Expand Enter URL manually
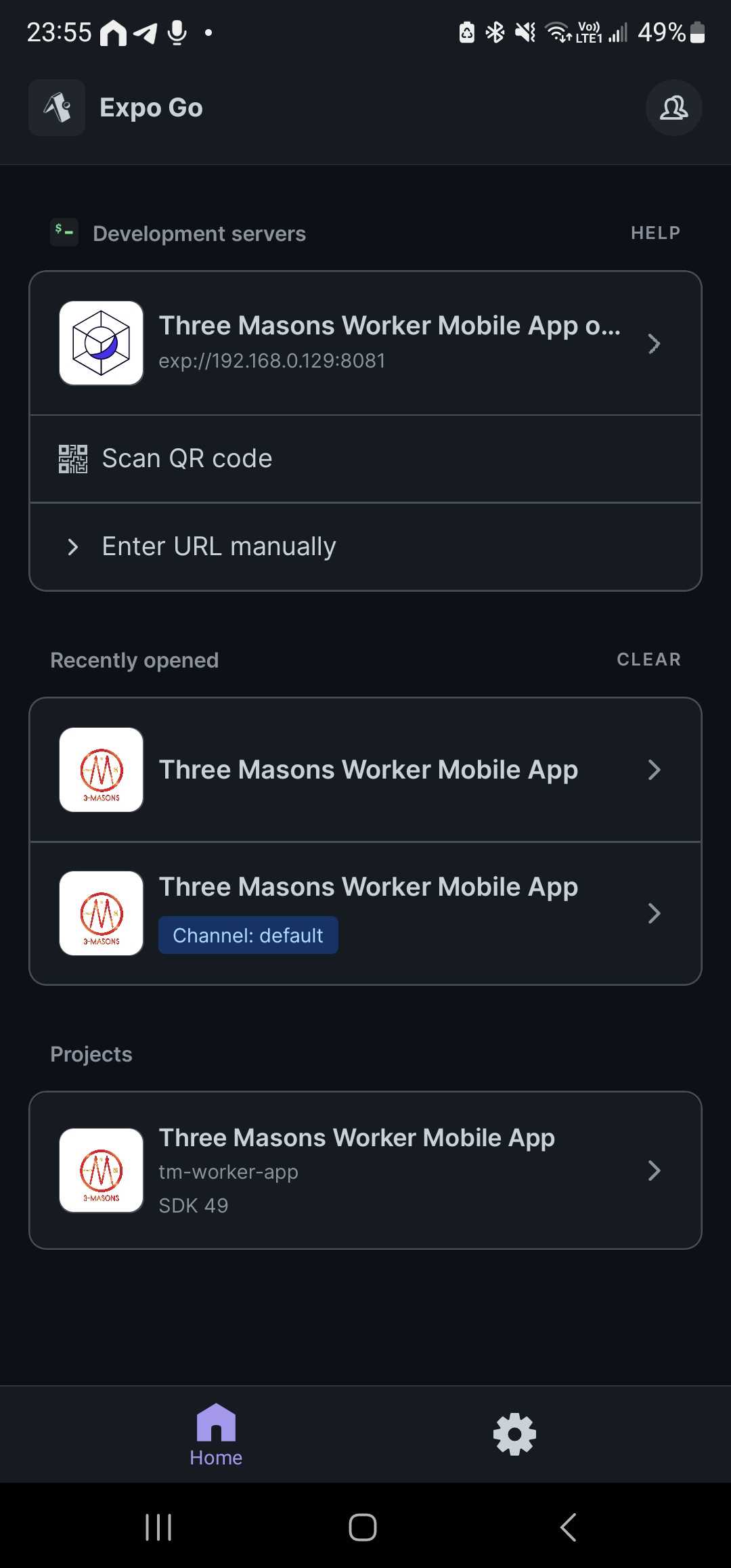The image size is (731, 1568). tap(365, 546)
